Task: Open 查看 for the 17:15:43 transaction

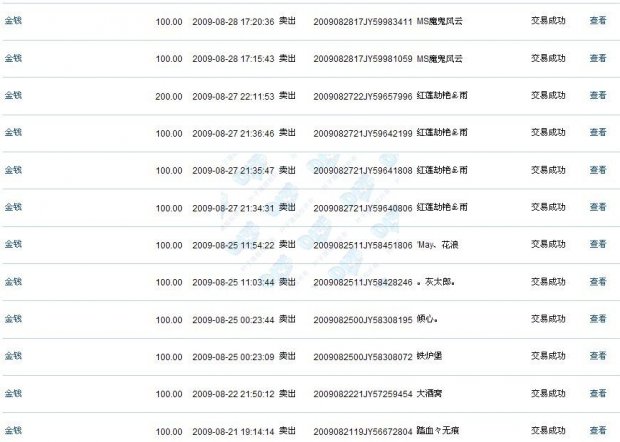Action: (x=597, y=58)
